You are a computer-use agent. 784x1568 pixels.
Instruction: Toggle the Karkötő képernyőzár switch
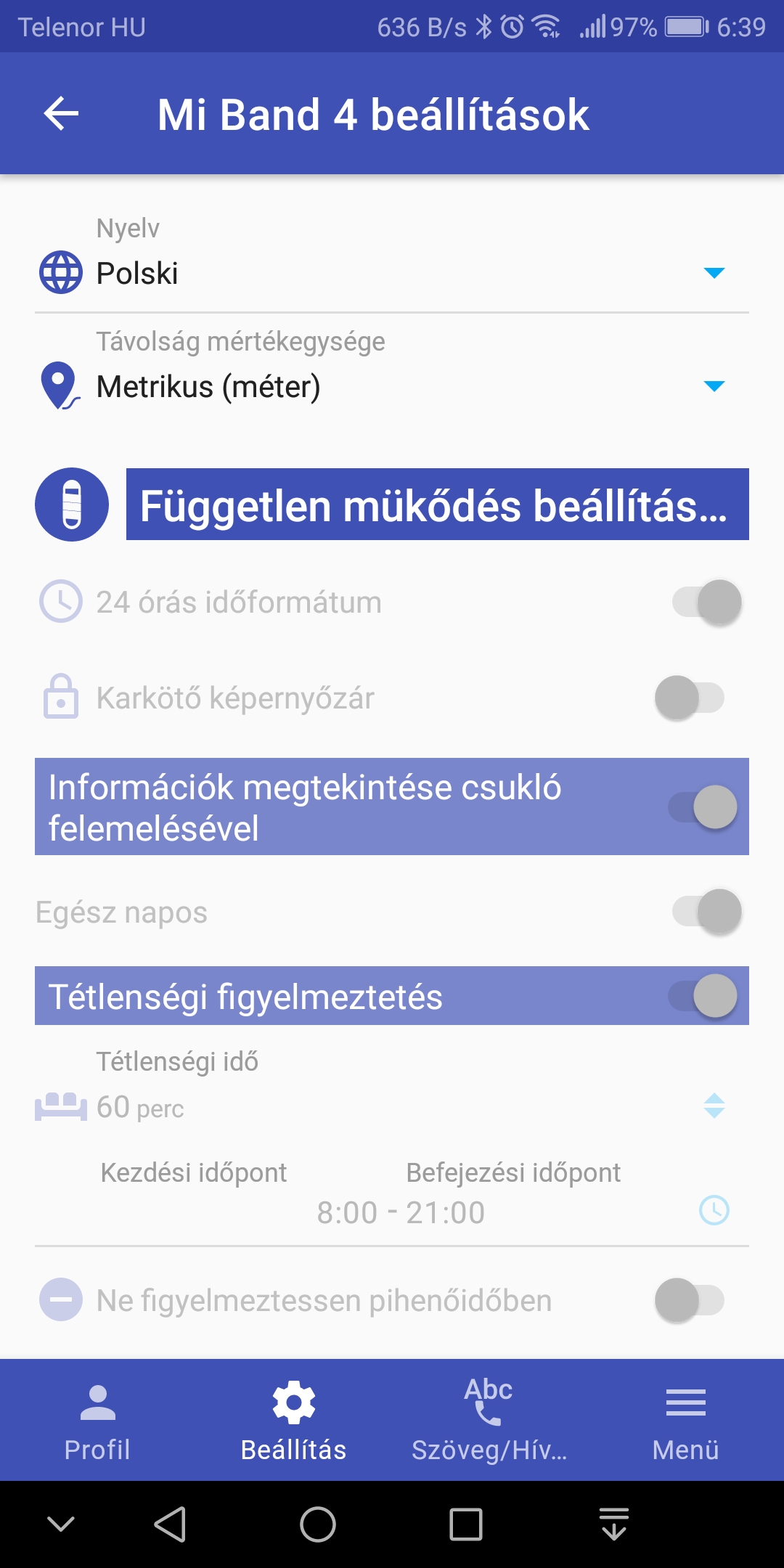click(x=690, y=698)
